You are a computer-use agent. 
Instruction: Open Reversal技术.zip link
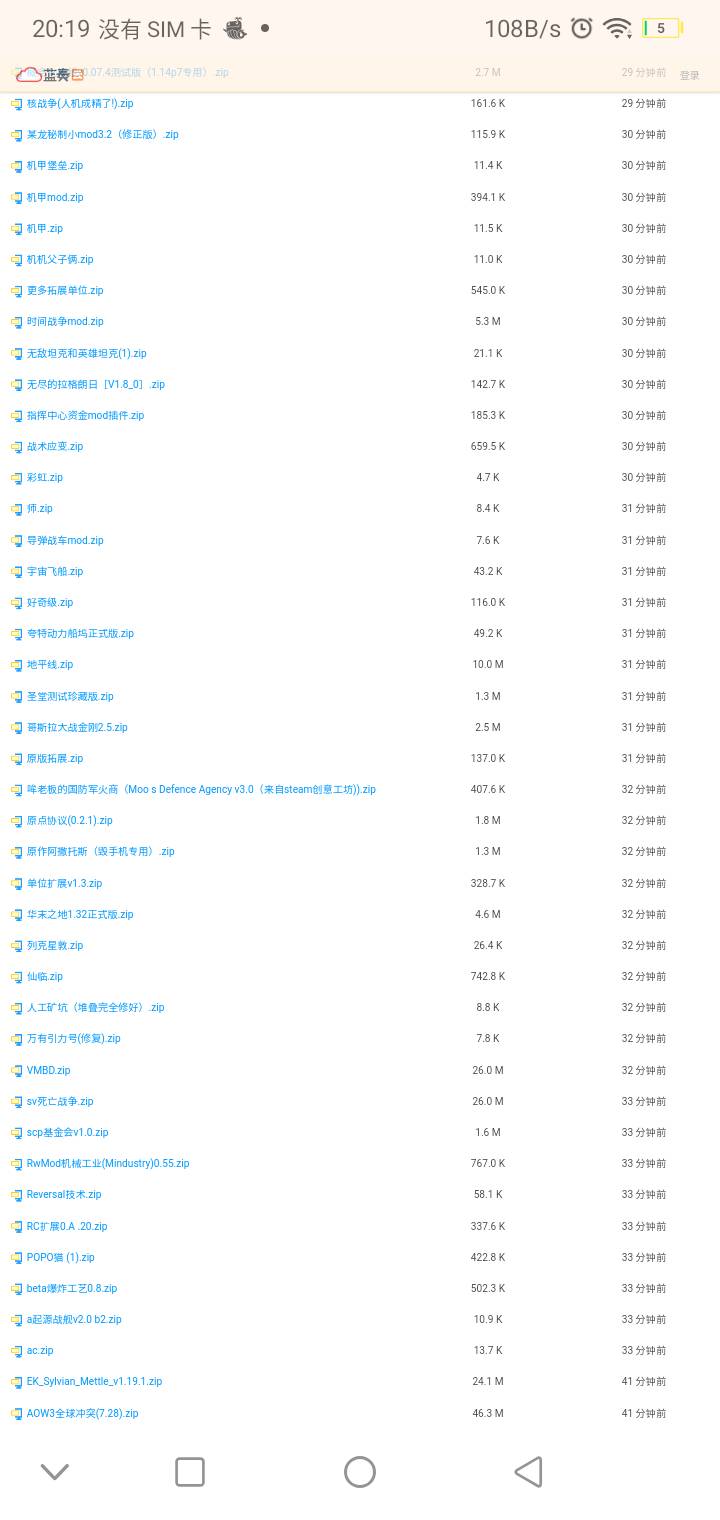[64, 1195]
